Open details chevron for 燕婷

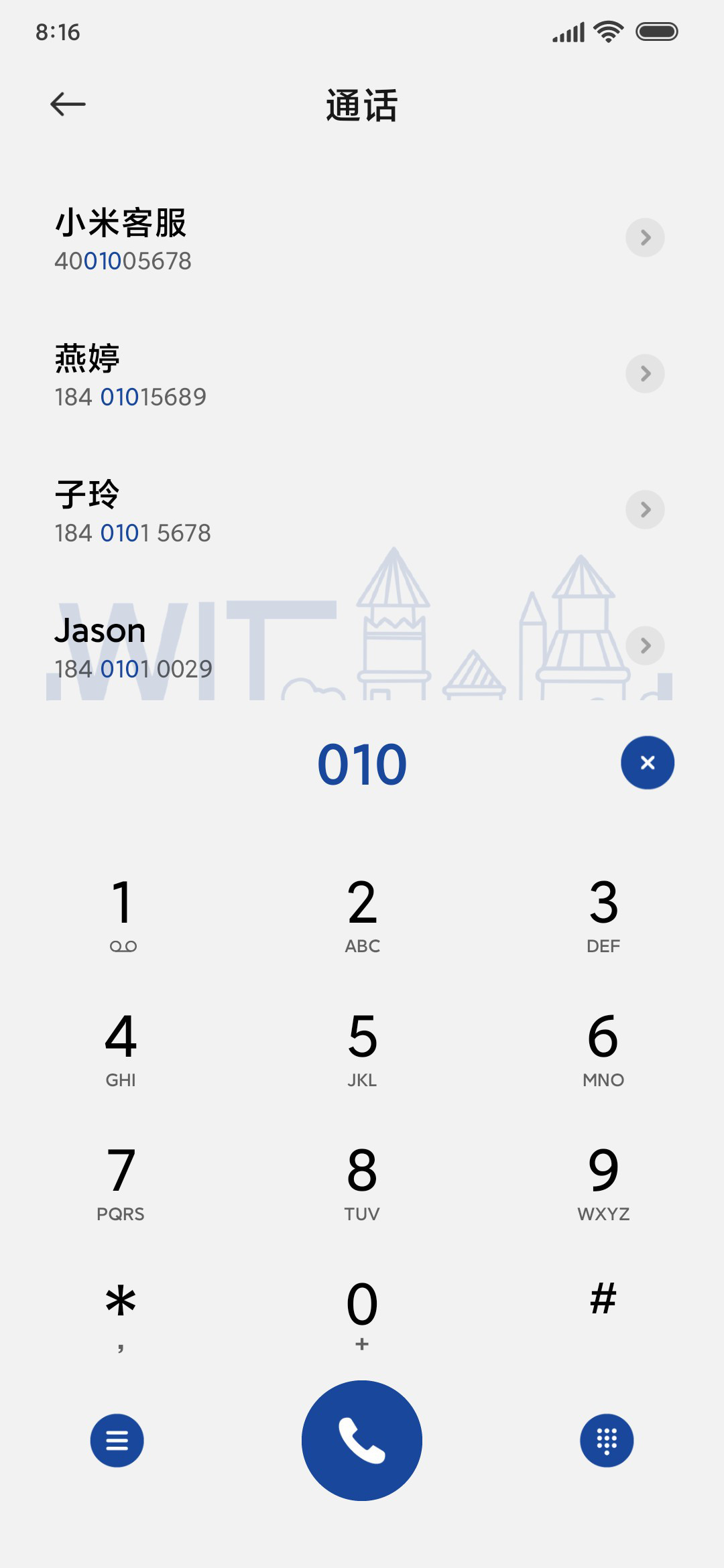click(x=645, y=373)
